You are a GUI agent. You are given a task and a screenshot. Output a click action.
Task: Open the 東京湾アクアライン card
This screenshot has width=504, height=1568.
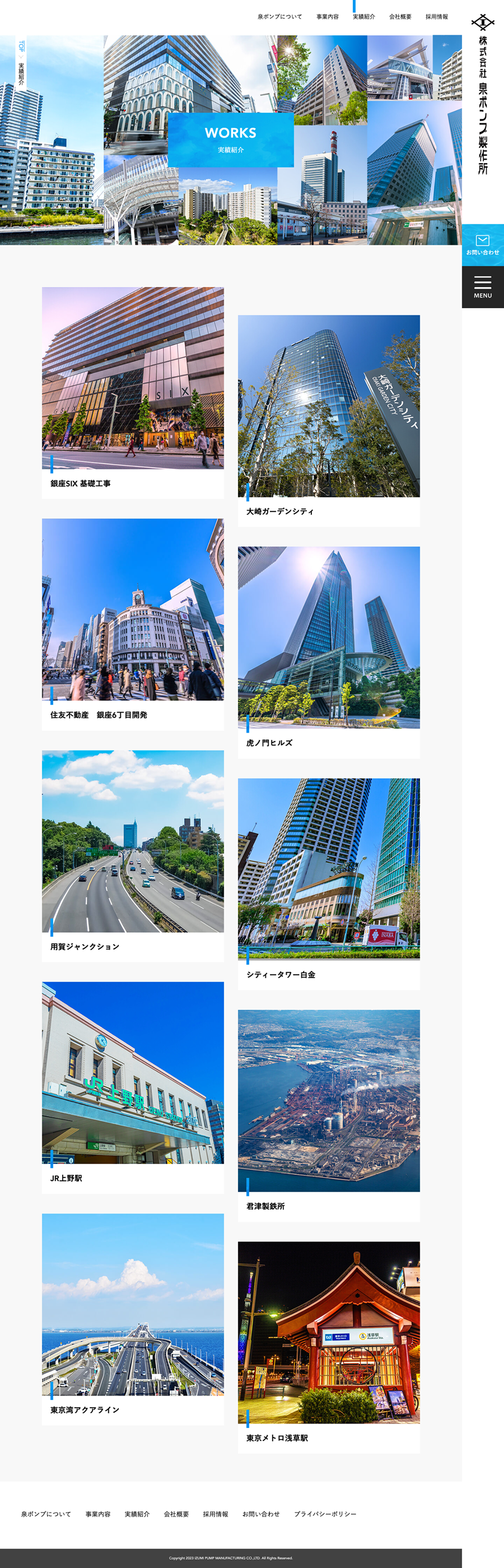(133, 1319)
